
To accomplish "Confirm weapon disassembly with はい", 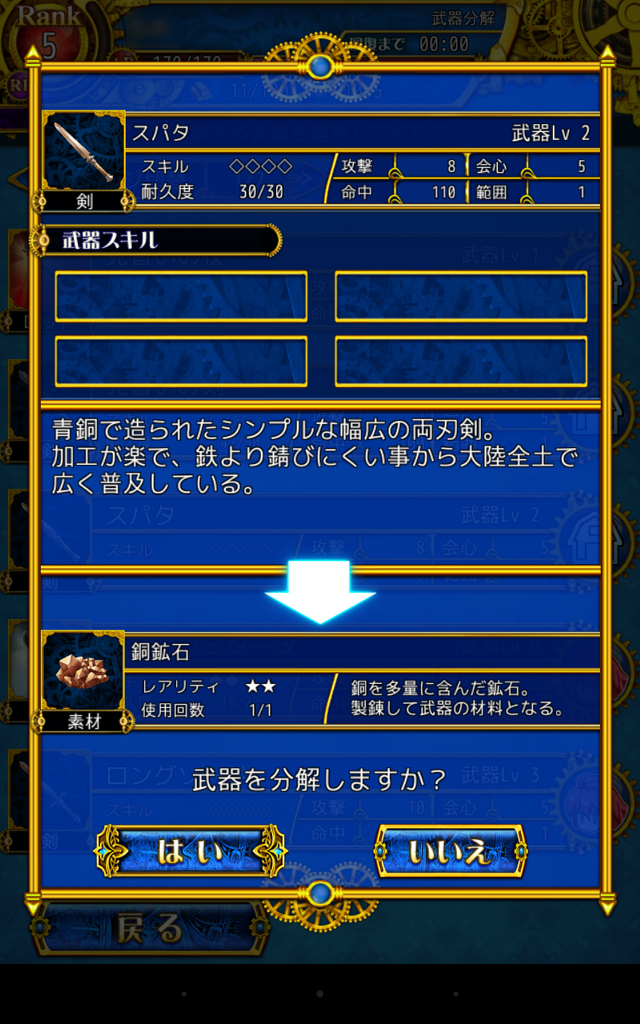I will 189,851.
